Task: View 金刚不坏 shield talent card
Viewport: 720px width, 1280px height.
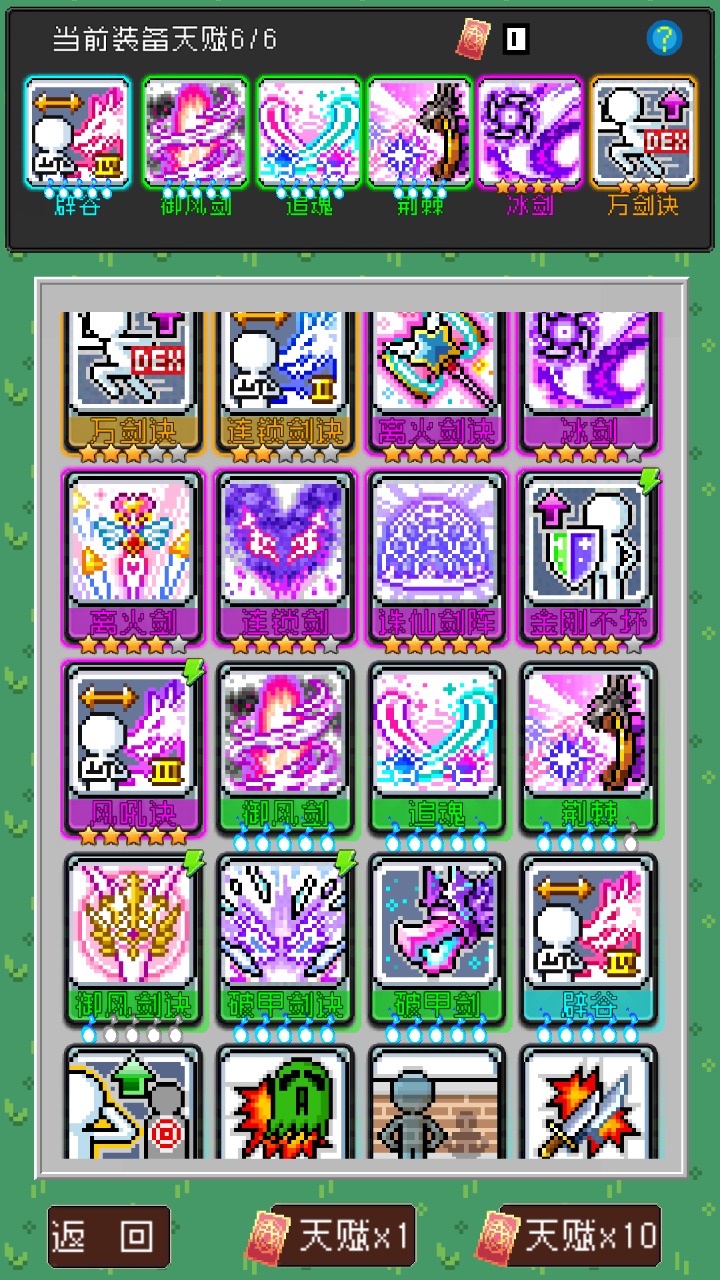Action: point(590,557)
